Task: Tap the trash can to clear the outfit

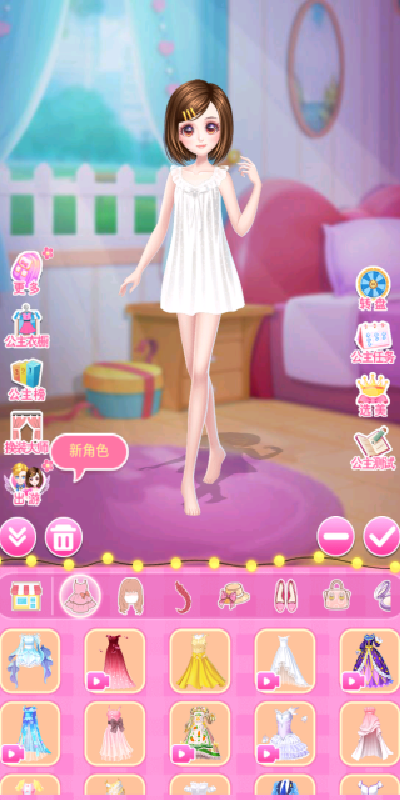Action: tap(64, 537)
